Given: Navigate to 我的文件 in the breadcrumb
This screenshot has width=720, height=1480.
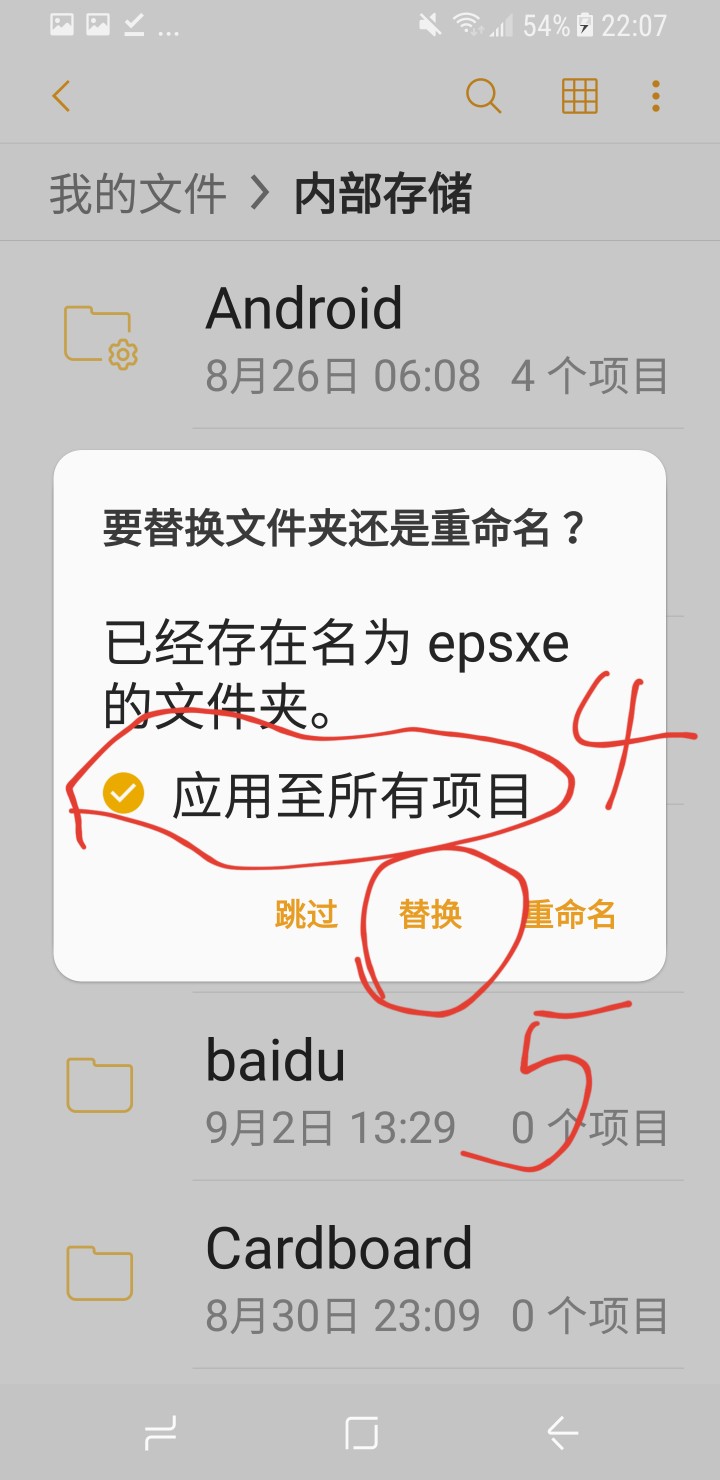Looking at the screenshot, I should [138, 194].
